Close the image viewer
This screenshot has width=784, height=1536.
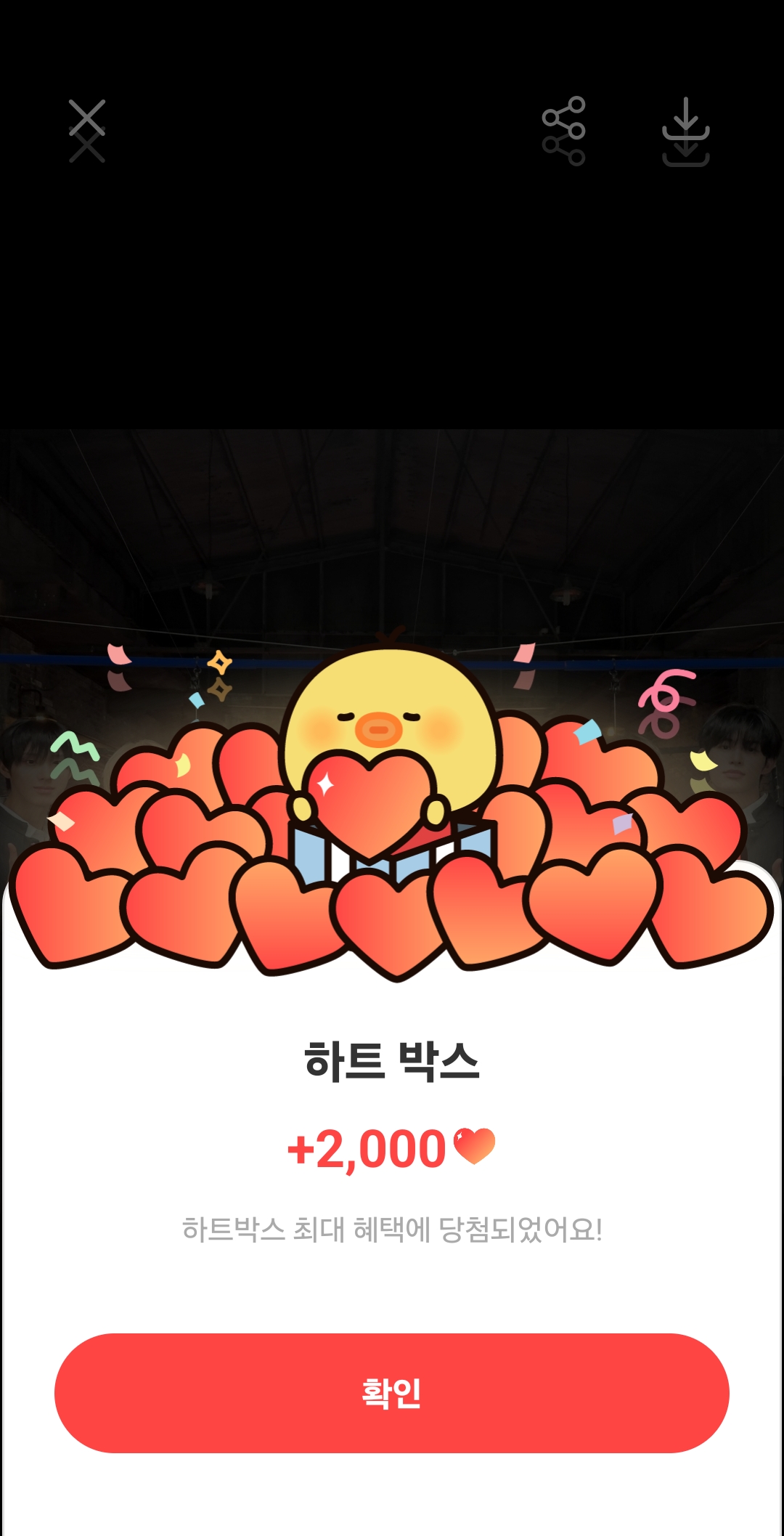[x=87, y=129]
